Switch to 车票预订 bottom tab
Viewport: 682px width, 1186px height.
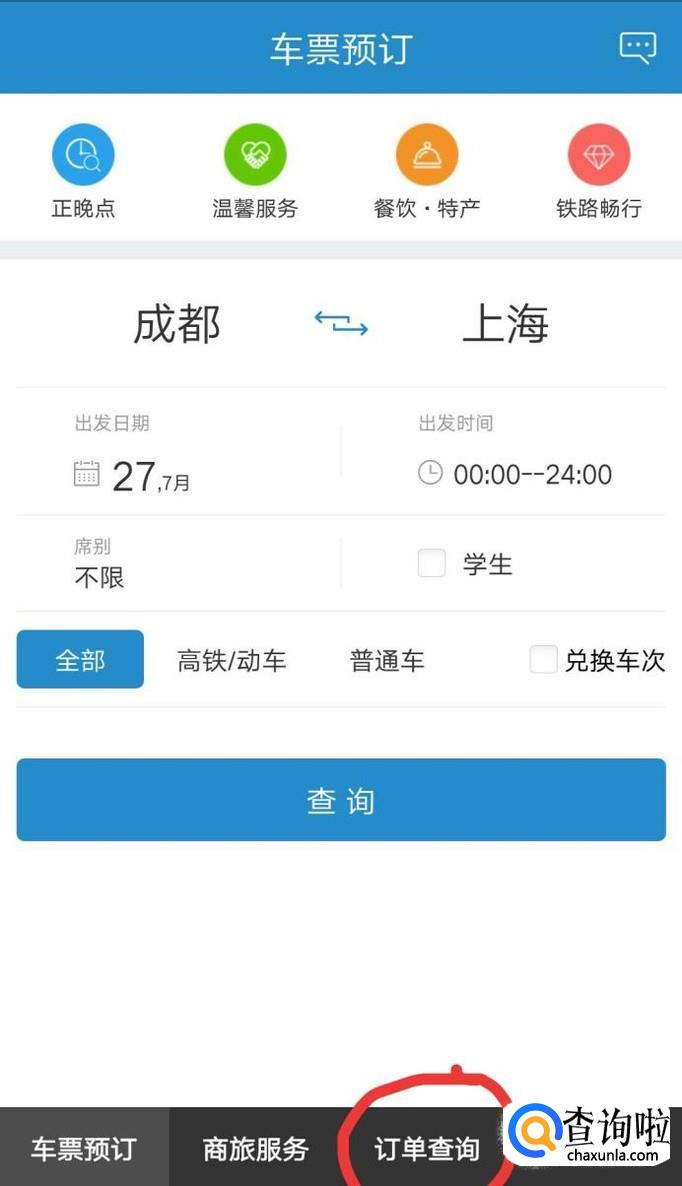(x=84, y=1149)
